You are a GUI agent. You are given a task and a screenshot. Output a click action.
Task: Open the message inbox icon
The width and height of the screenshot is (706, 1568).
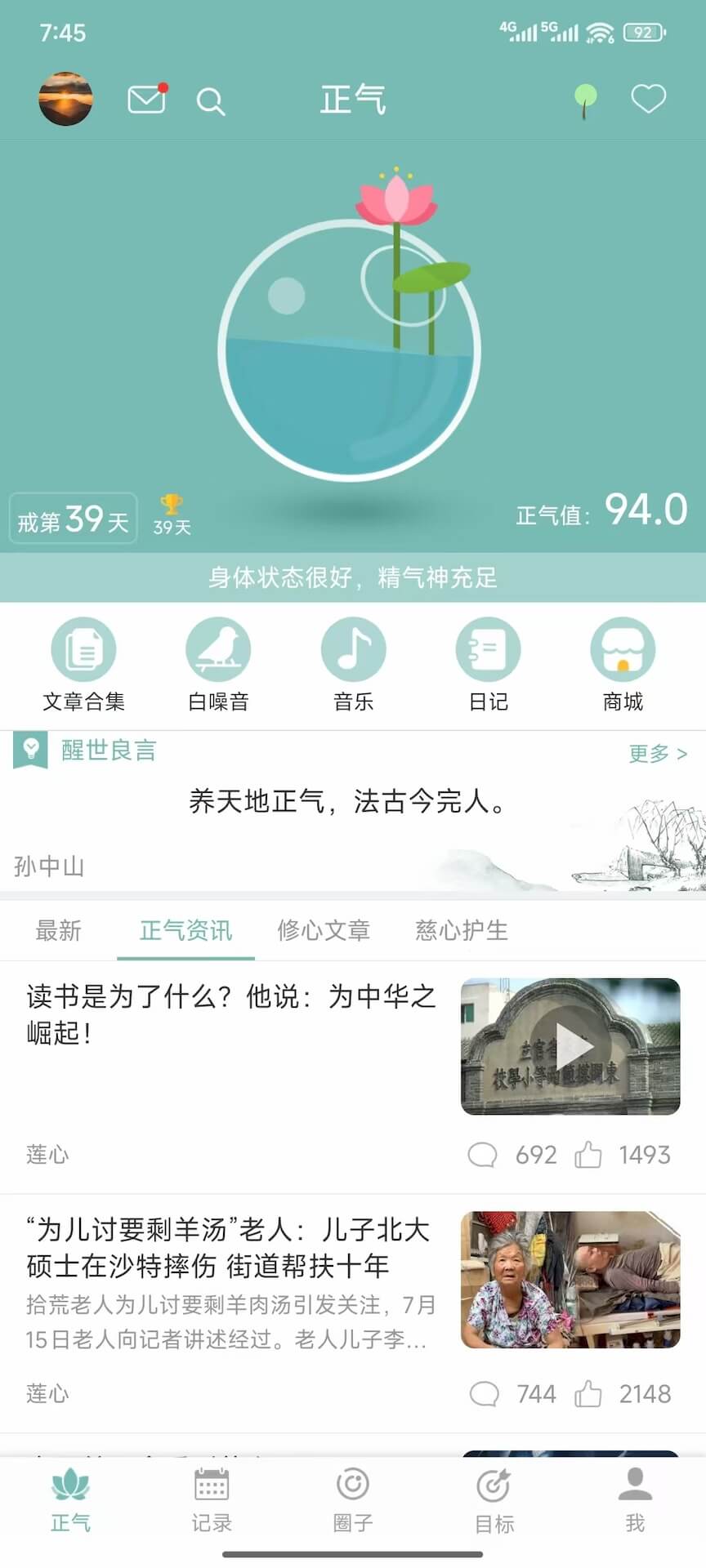145,98
